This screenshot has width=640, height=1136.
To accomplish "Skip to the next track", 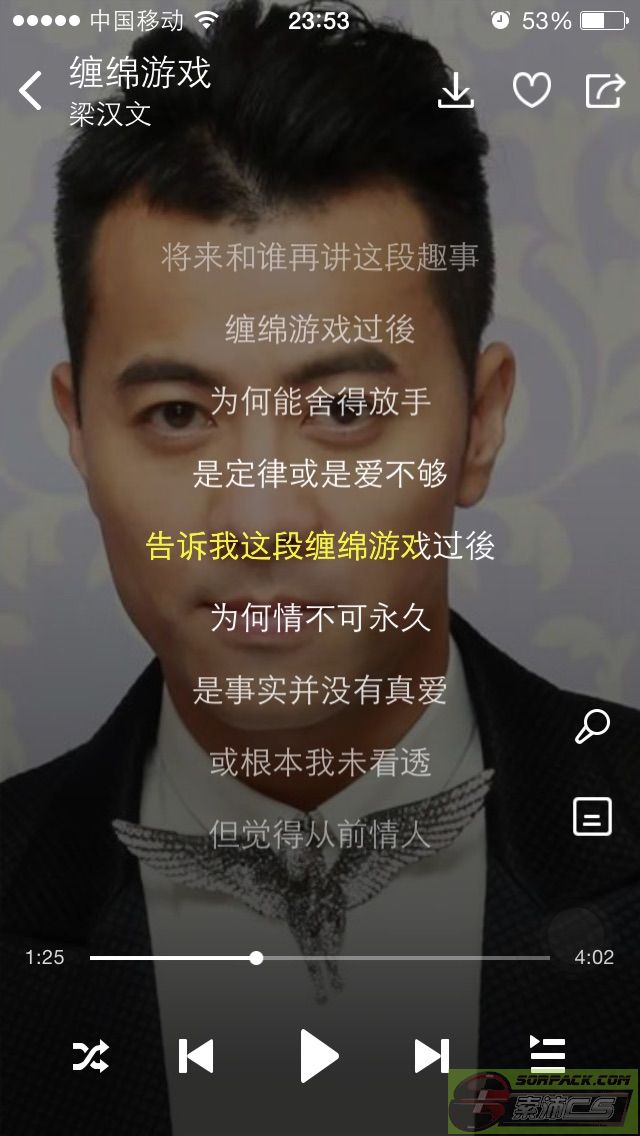I will [432, 1056].
